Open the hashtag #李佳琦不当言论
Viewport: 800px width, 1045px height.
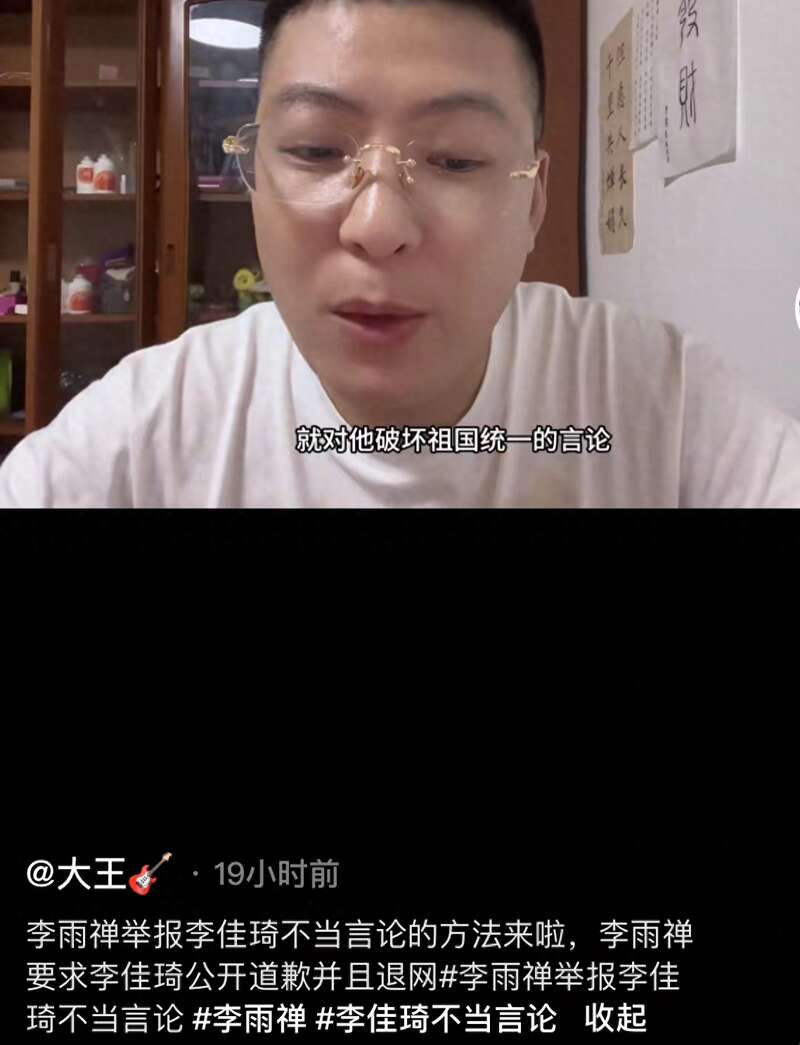436,1018
